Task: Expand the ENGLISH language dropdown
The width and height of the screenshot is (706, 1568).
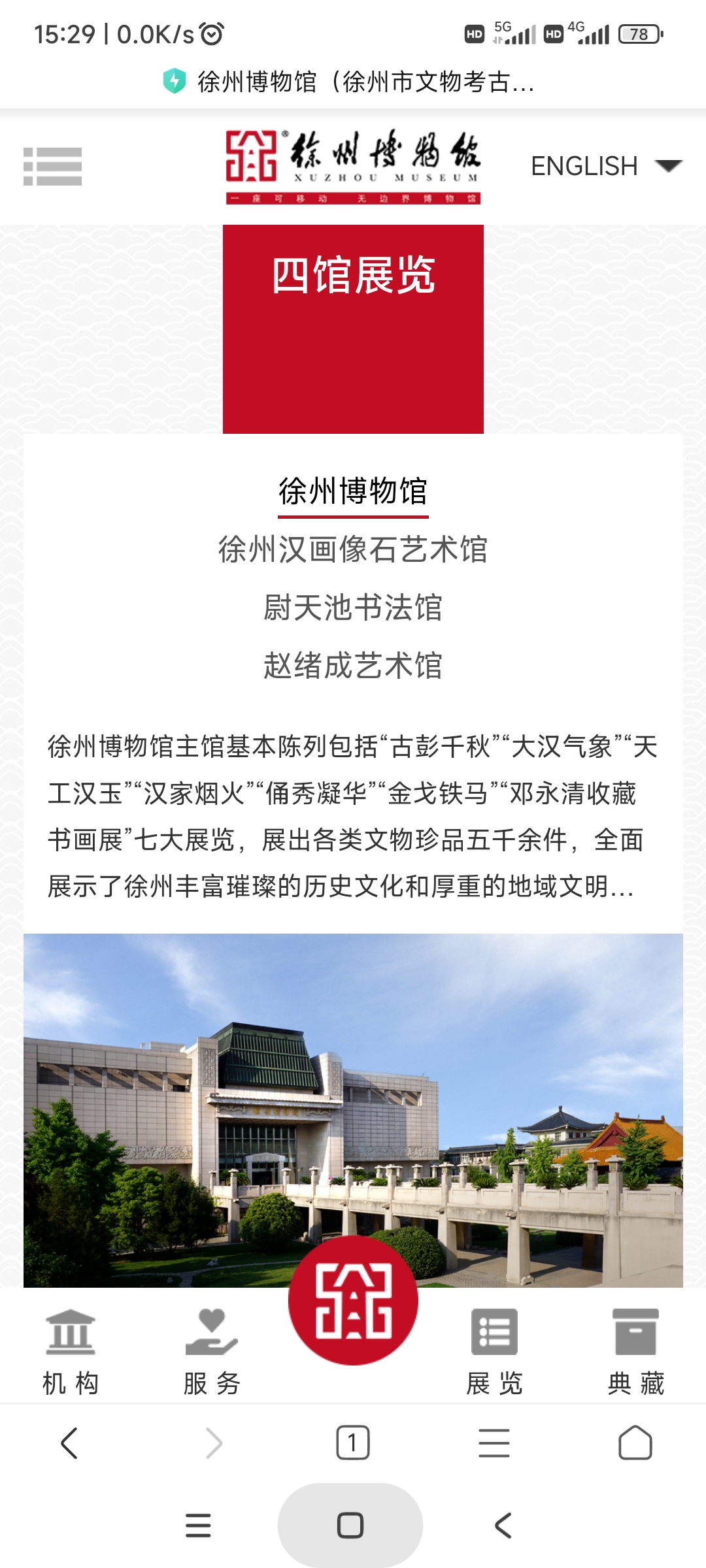Action: (x=605, y=166)
